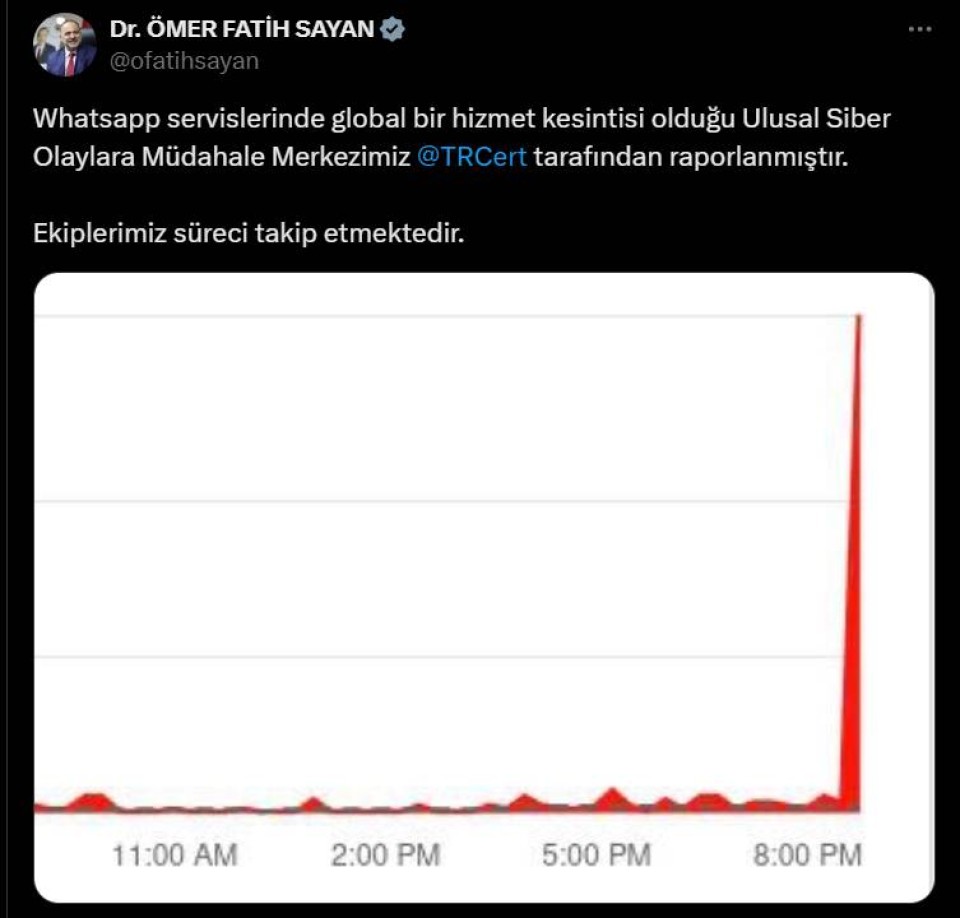Viewport: 960px width, 918px height.
Task: Open the tweet's overflow menu
Action: click(919, 30)
